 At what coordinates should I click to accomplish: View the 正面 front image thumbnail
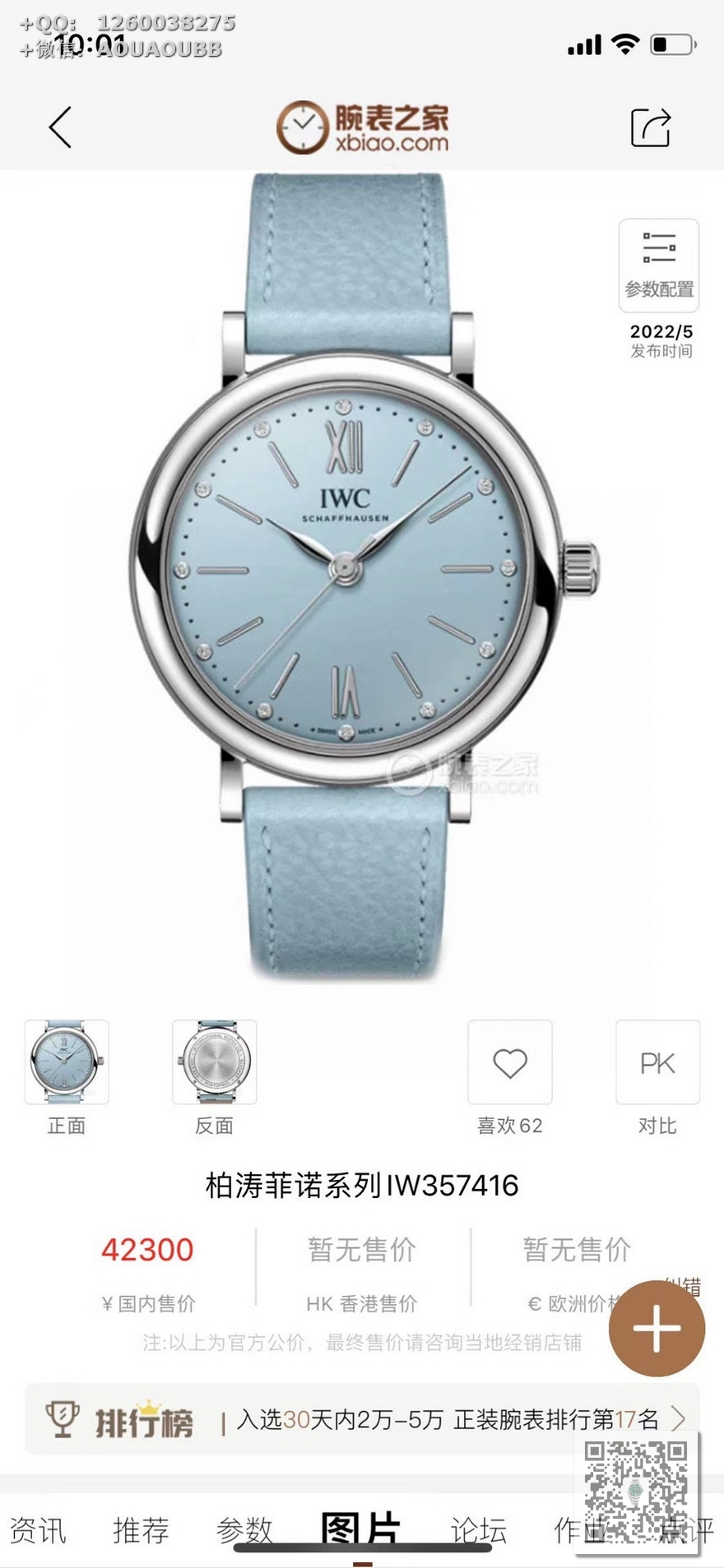(x=67, y=1062)
